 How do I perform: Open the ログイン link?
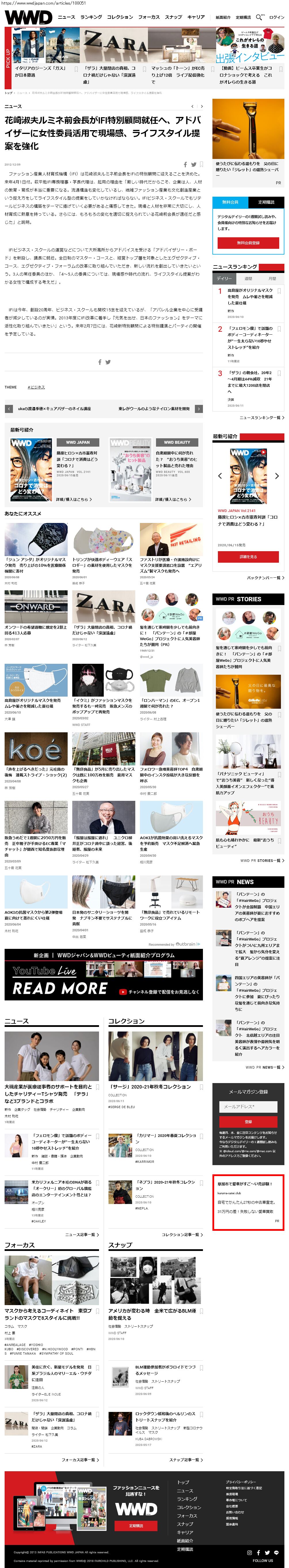point(276,17)
